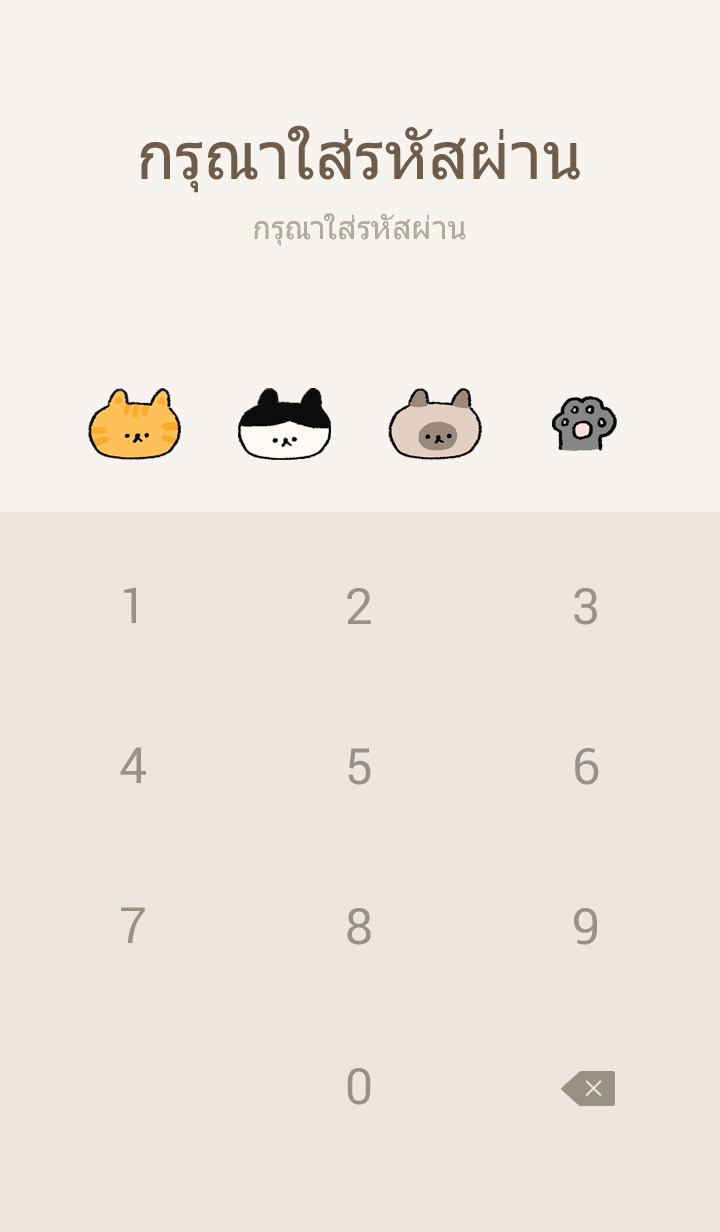720x1232 pixels.
Task: Tap the number 8 key
Action: pos(359,926)
